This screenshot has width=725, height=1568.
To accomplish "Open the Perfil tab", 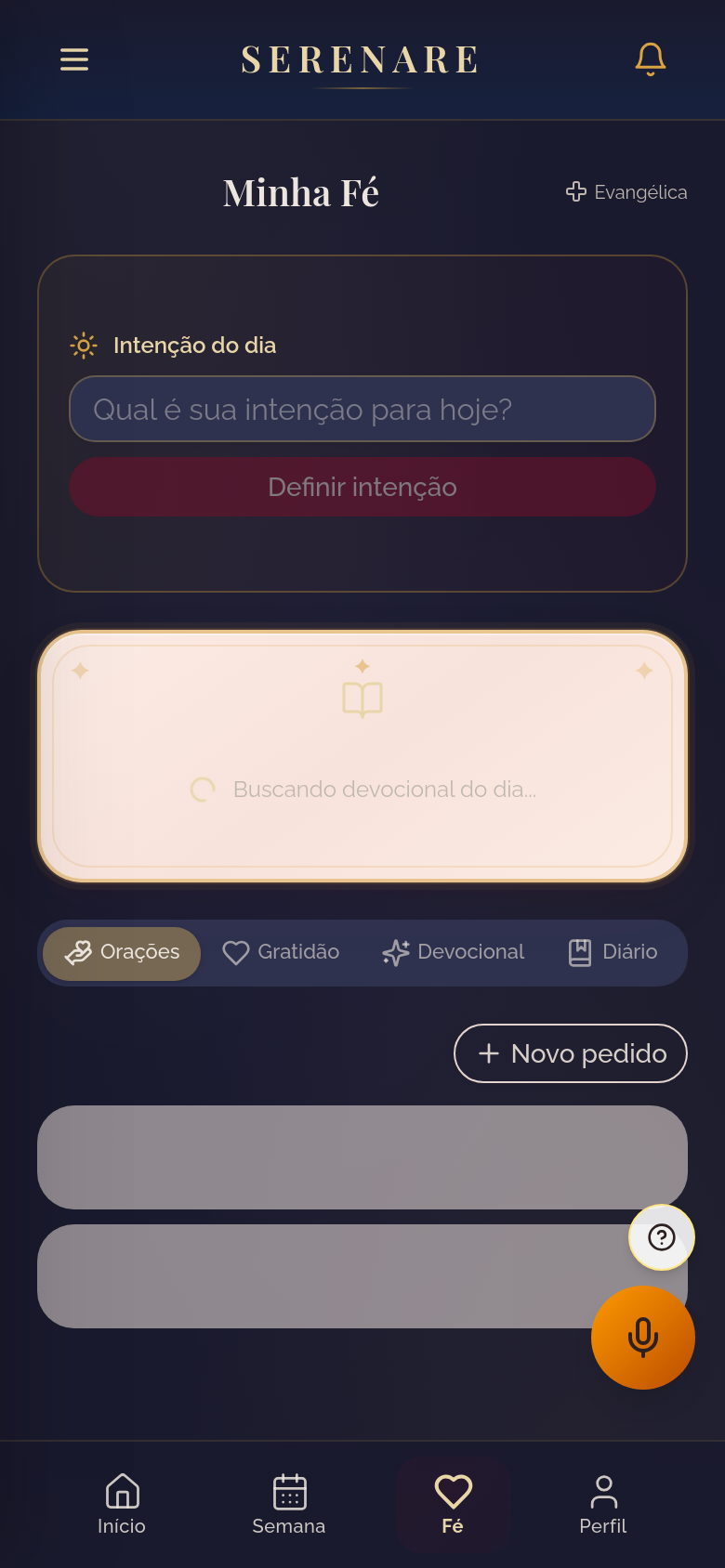I will point(603,1503).
